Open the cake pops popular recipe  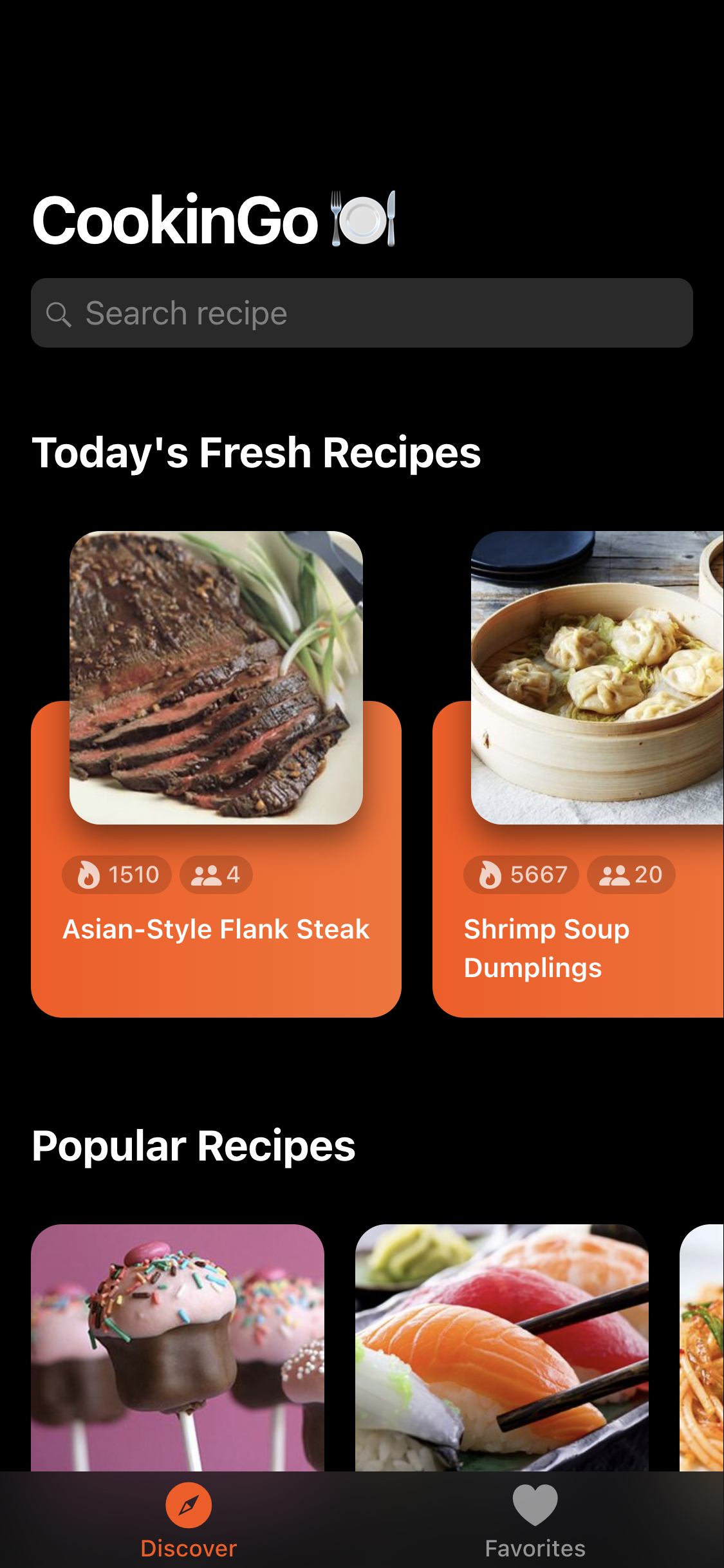point(178,1347)
